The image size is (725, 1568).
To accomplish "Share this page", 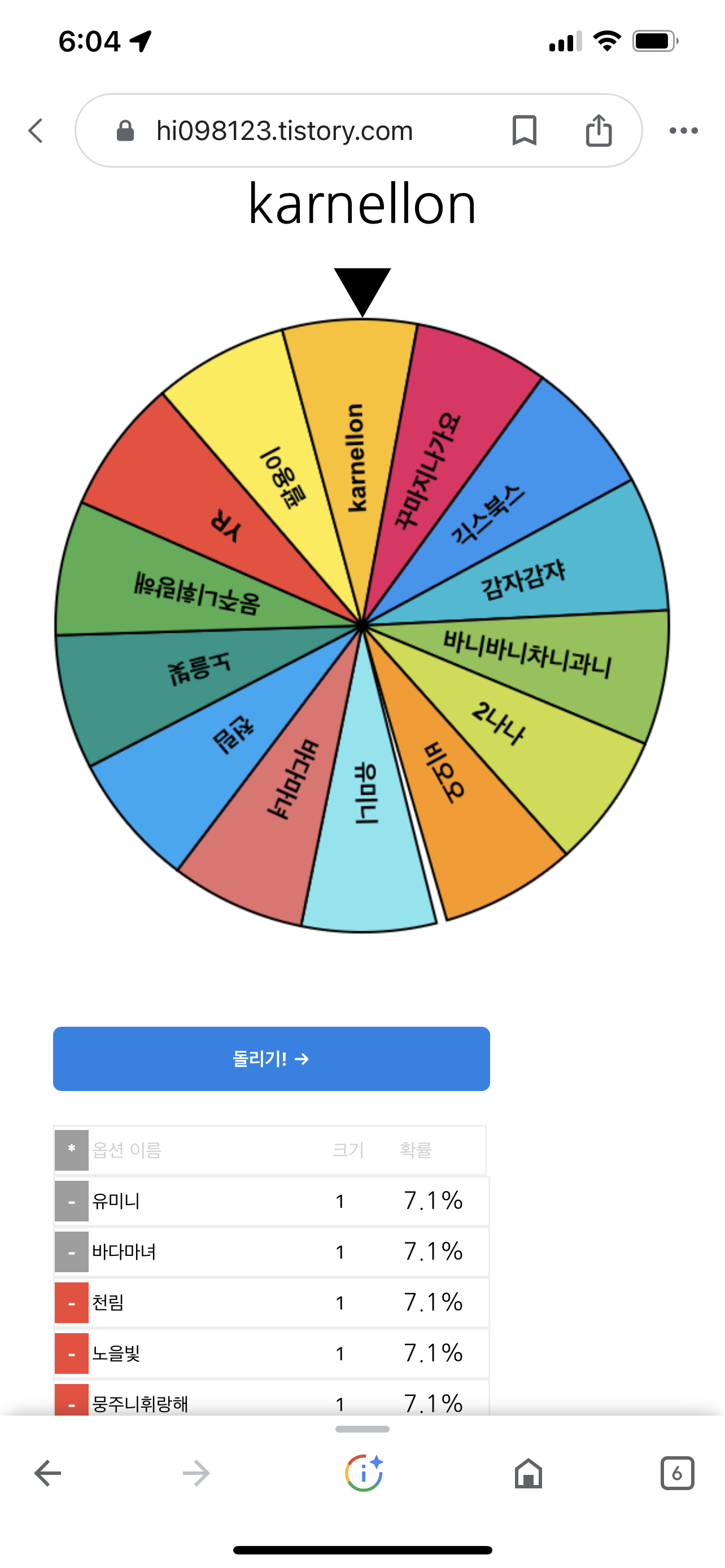I will pos(599,130).
